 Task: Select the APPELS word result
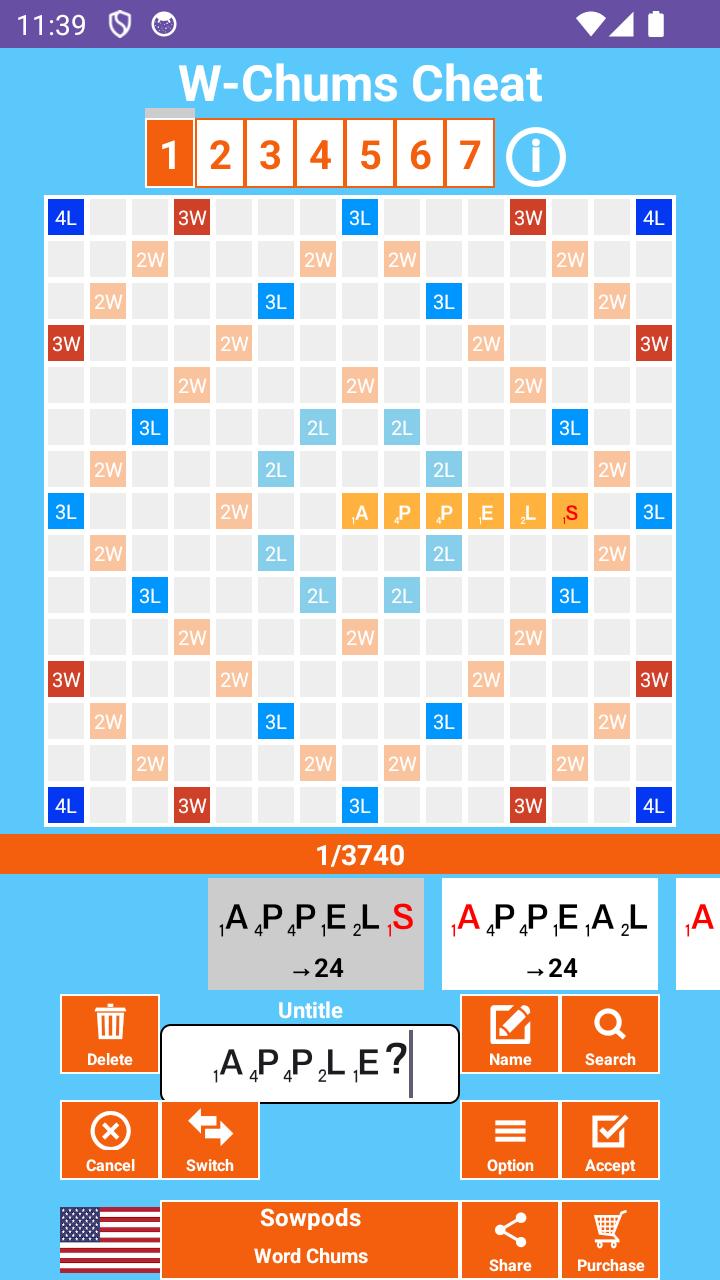point(316,934)
